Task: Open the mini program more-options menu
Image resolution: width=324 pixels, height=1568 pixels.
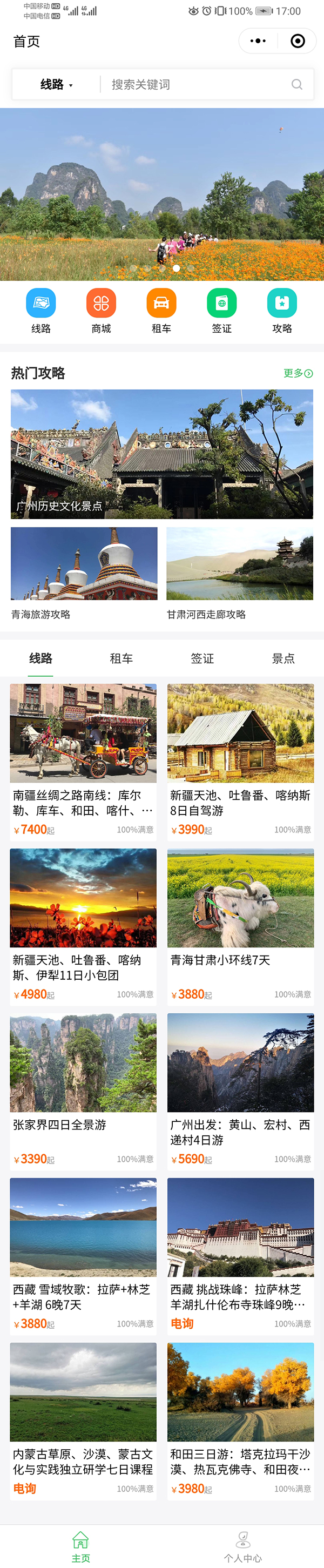Action: (x=258, y=41)
